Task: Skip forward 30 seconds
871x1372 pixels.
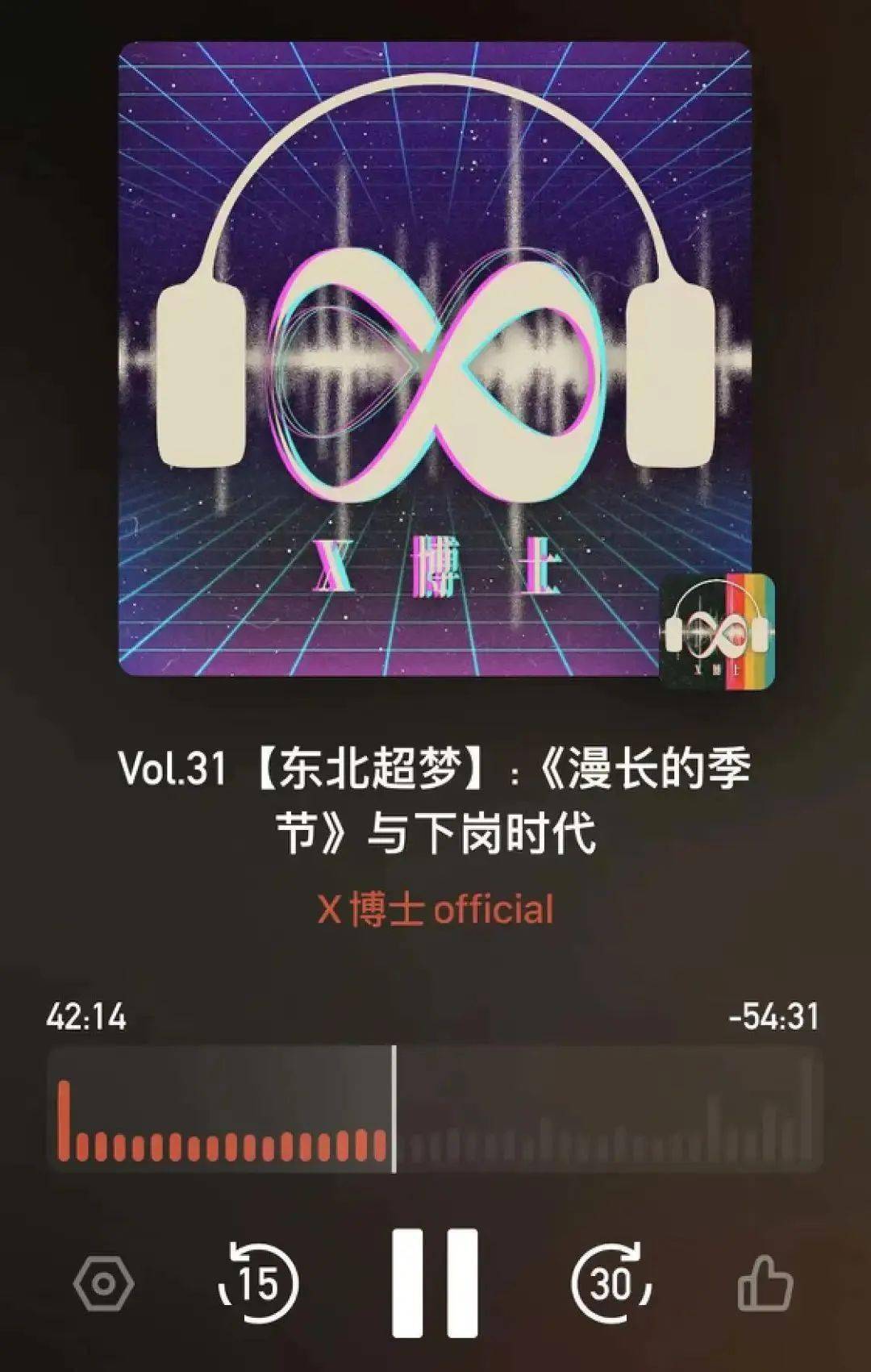Action: pyautogui.click(x=611, y=1282)
